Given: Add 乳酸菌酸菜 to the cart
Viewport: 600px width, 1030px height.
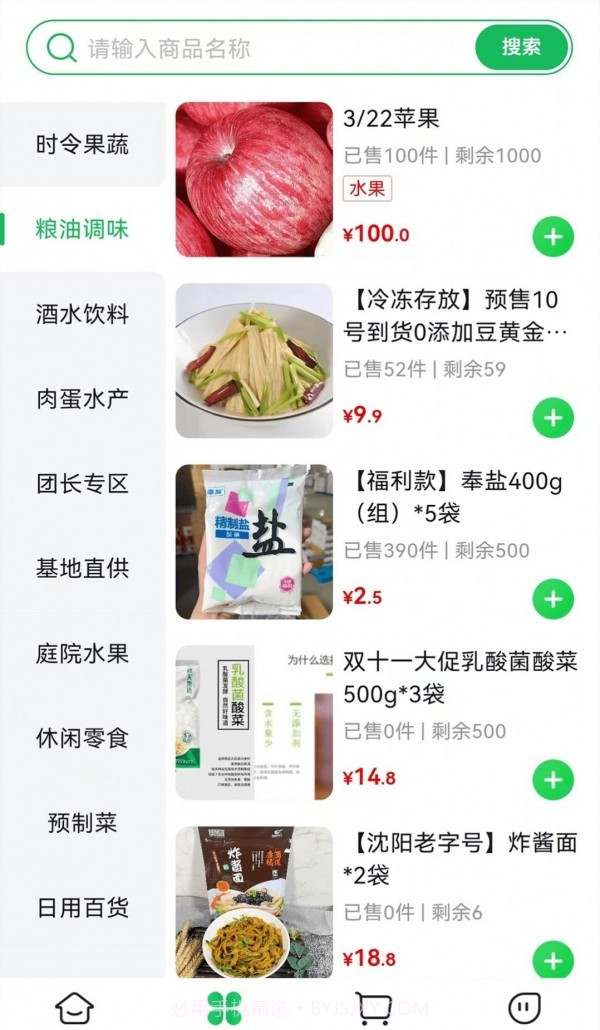Looking at the screenshot, I should coord(553,780).
